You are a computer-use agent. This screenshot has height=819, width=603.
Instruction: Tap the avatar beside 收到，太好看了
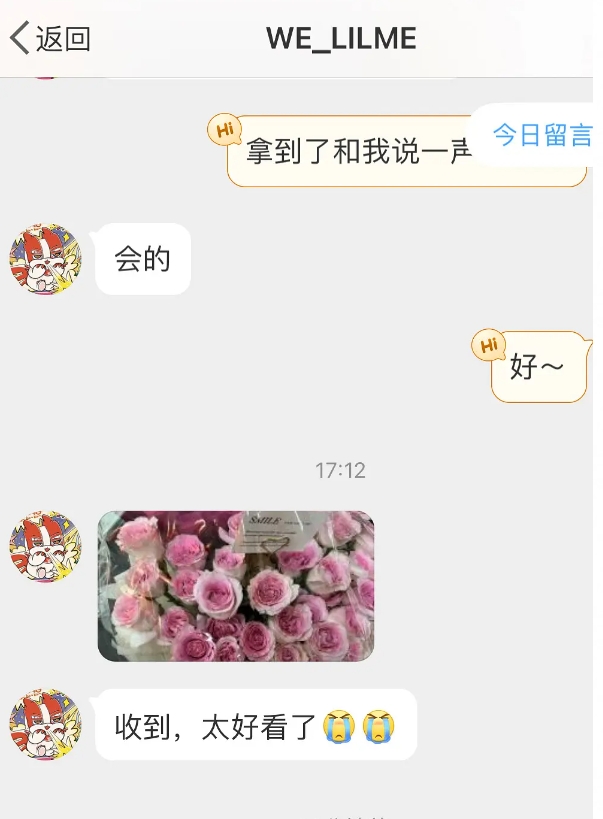coord(45,724)
